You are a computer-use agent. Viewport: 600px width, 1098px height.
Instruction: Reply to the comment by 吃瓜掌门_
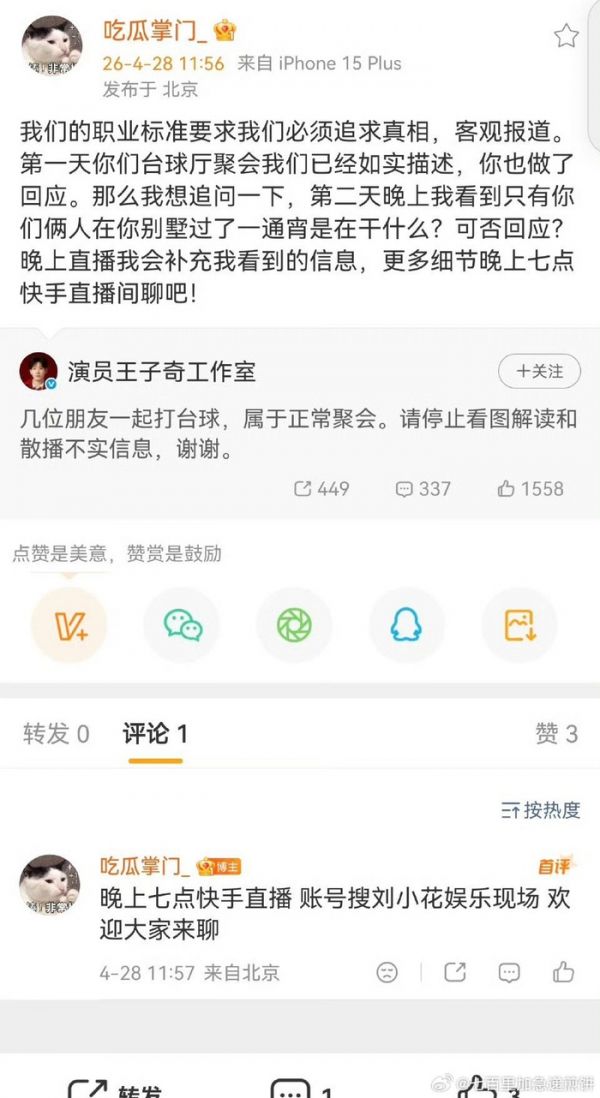(509, 971)
